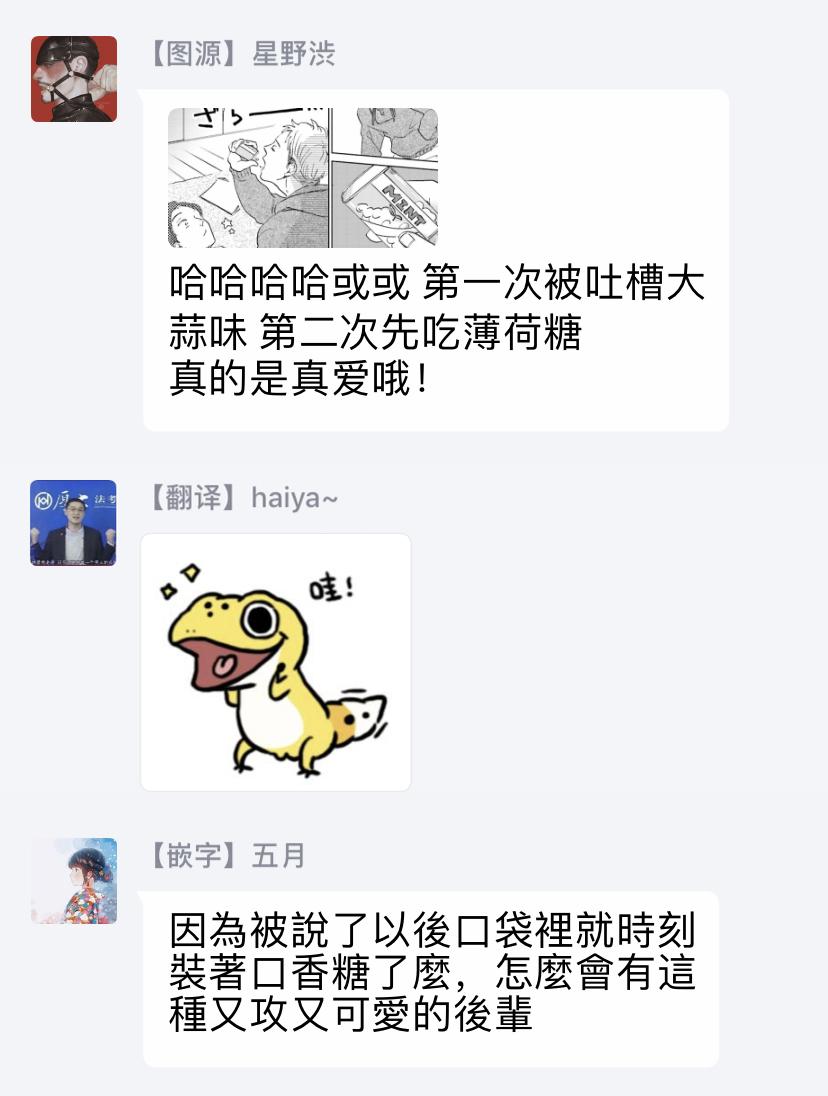
Task: Open haiya~'s profile avatar
Action: [73, 523]
